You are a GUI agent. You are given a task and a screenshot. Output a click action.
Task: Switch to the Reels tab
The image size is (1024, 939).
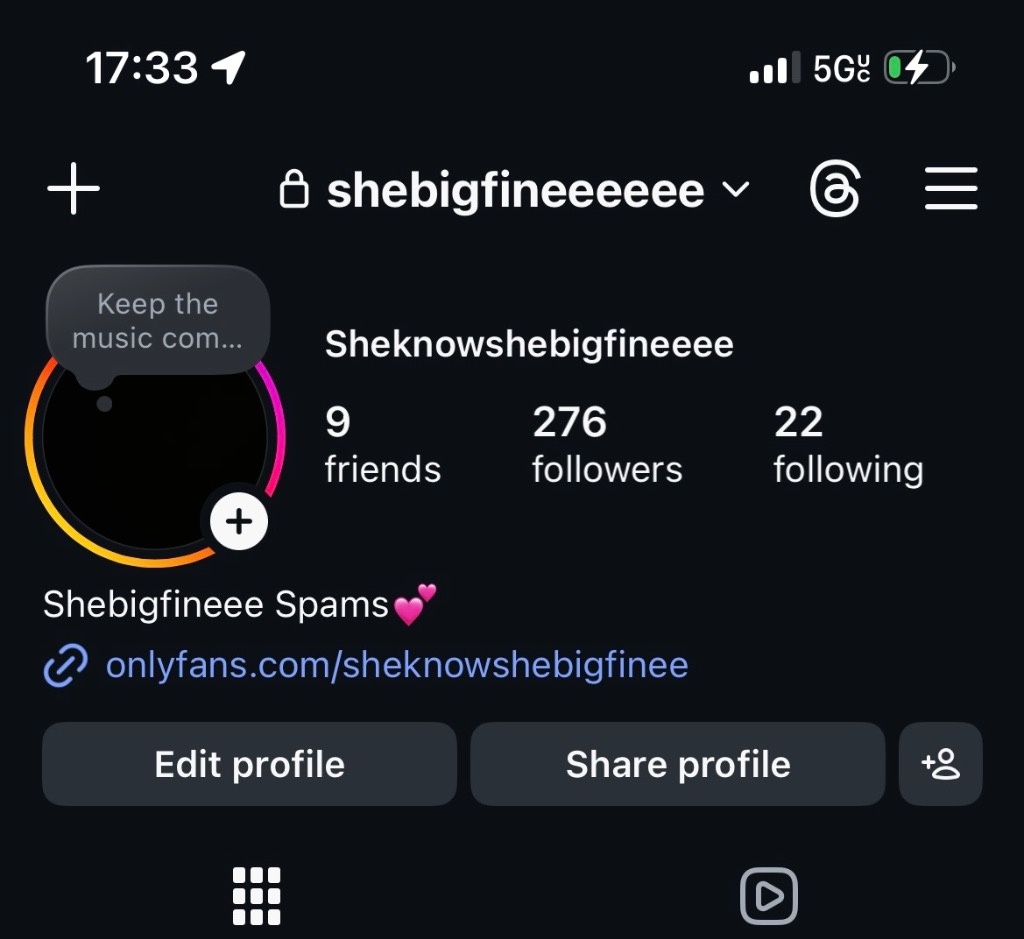tap(768, 895)
